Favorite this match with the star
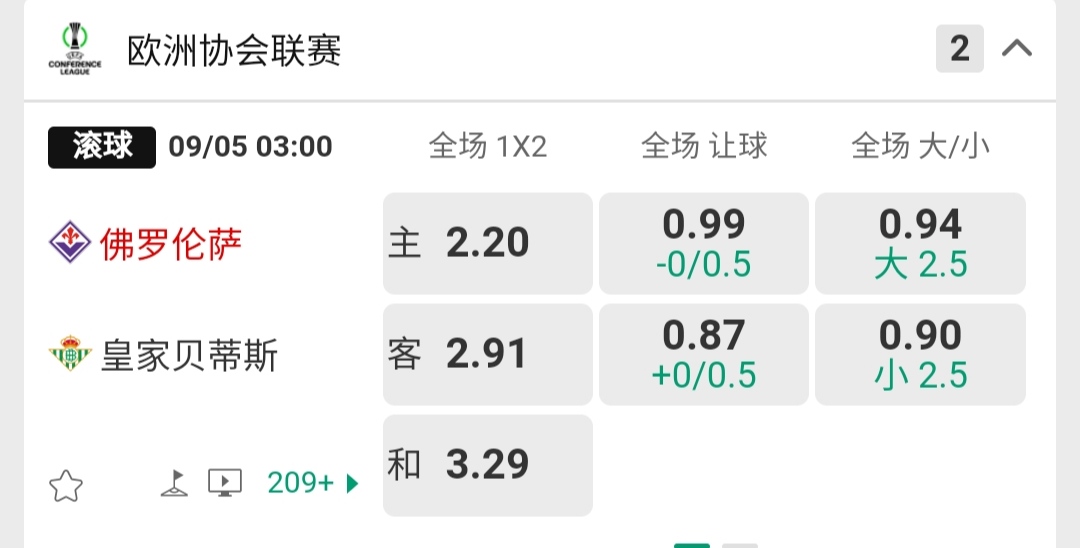 [x=66, y=486]
